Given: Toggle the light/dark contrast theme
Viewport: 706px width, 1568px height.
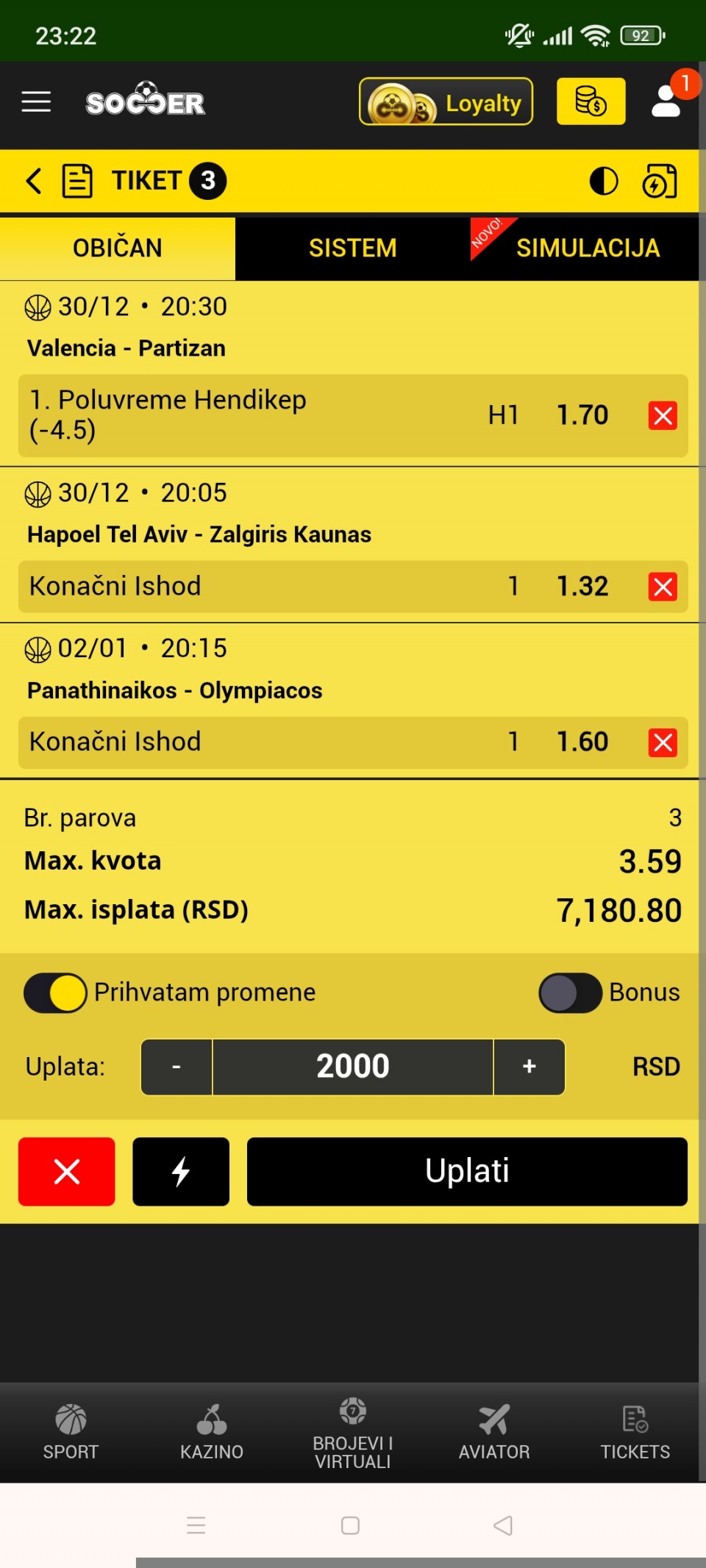Looking at the screenshot, I should 604,181.
